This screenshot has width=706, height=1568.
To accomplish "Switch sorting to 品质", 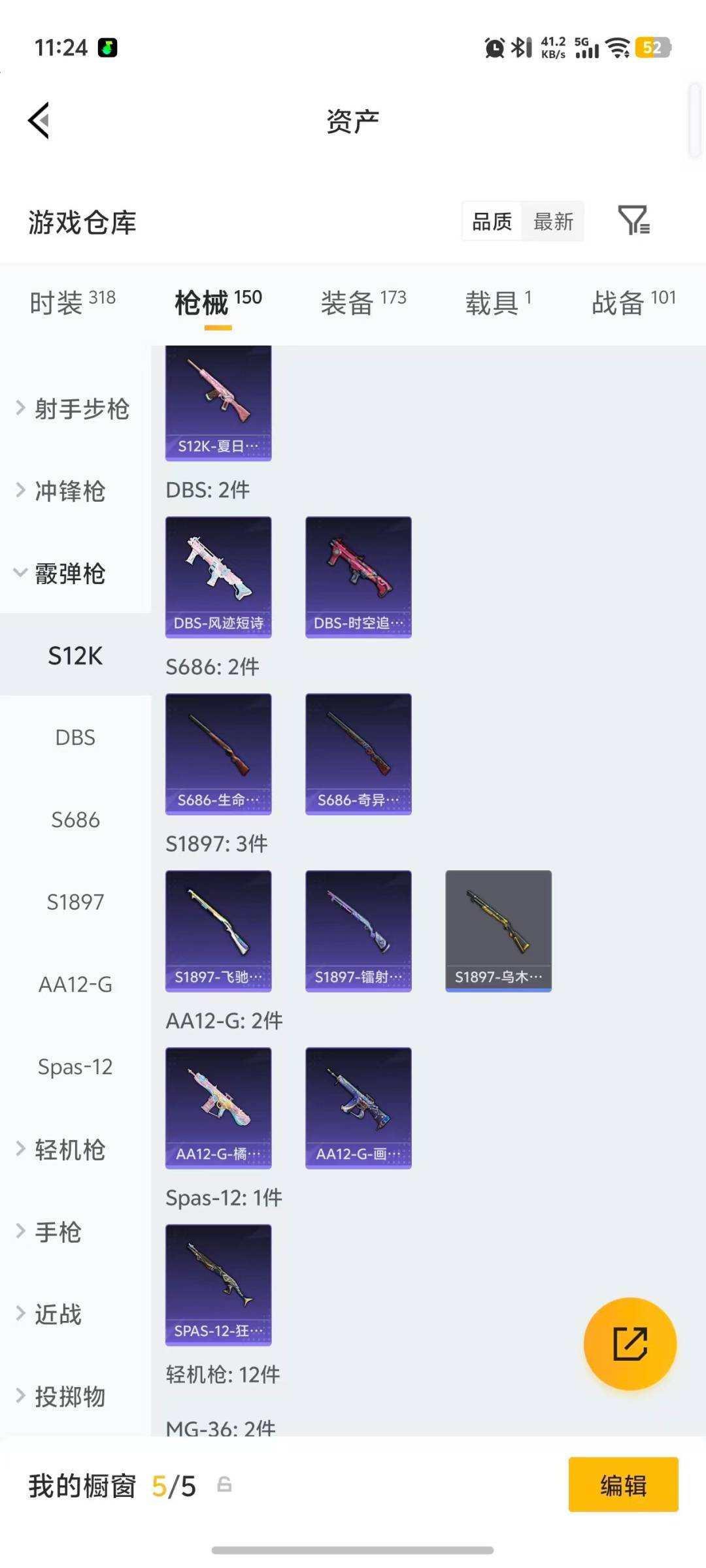I will coord(491,221).
